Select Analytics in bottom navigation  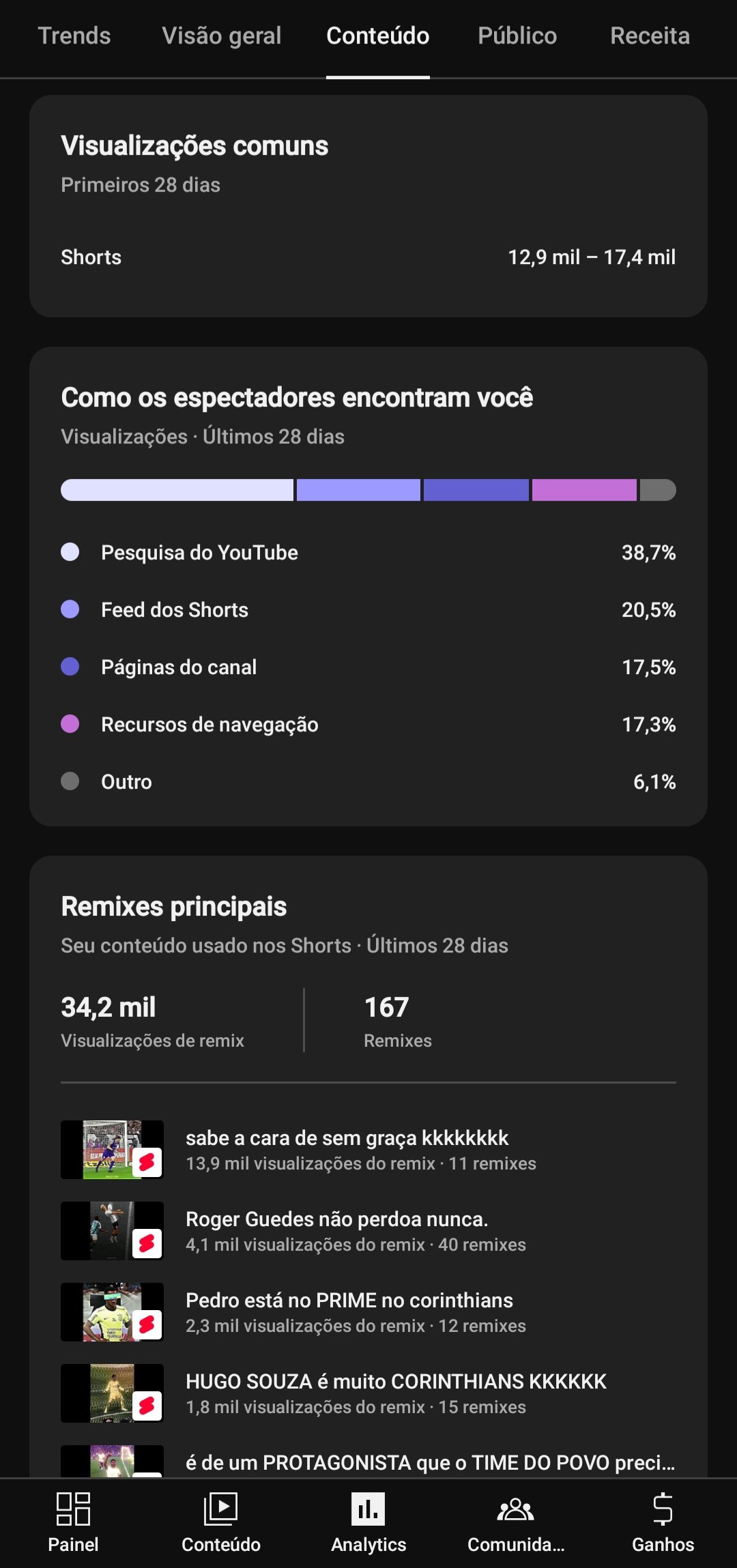click(369, 1523)
